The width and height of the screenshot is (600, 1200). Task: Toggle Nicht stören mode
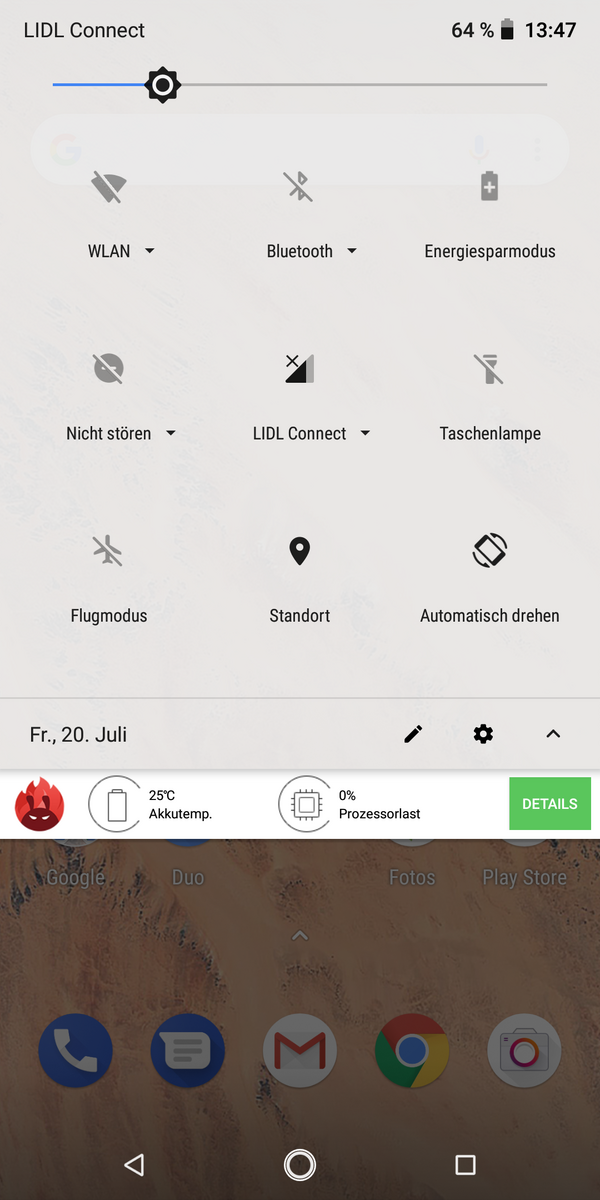pos(109,369)
